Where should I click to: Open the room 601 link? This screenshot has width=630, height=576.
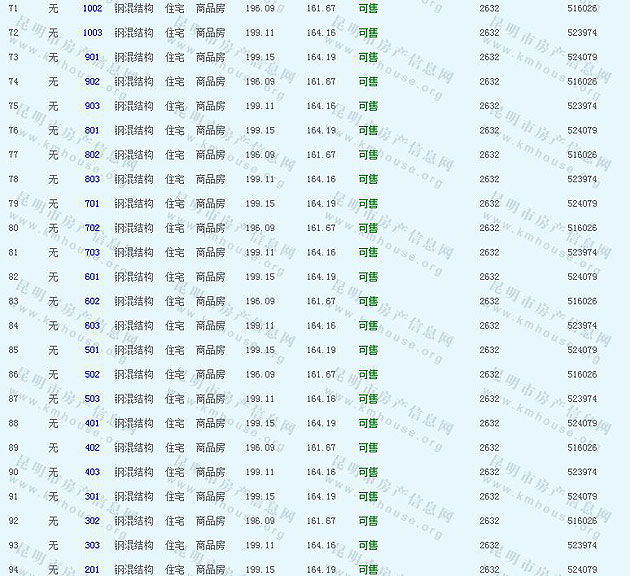pos(92,277)
